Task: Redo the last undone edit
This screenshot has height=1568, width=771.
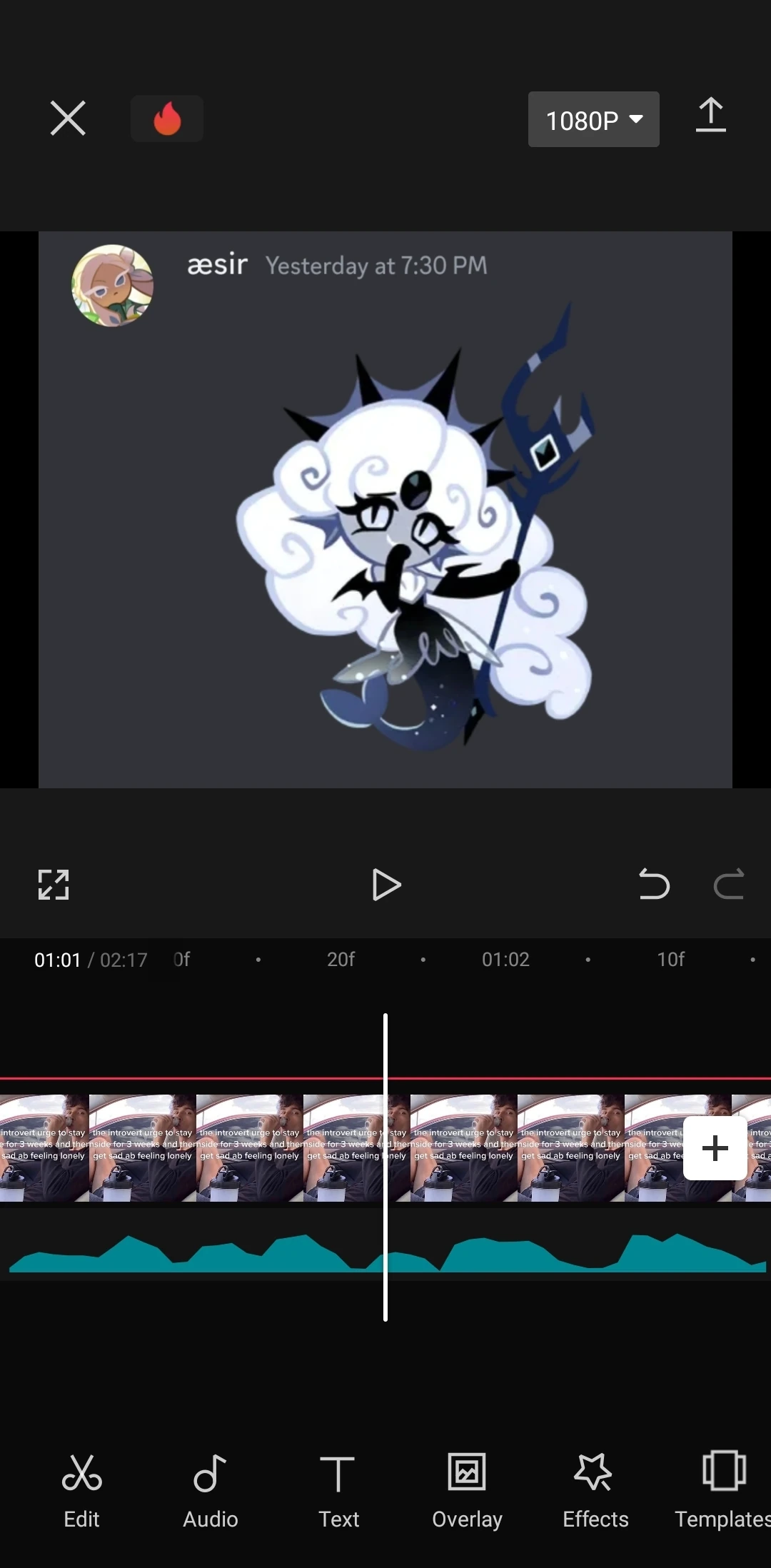Action: pyautogui.click(x=729, y=885)
